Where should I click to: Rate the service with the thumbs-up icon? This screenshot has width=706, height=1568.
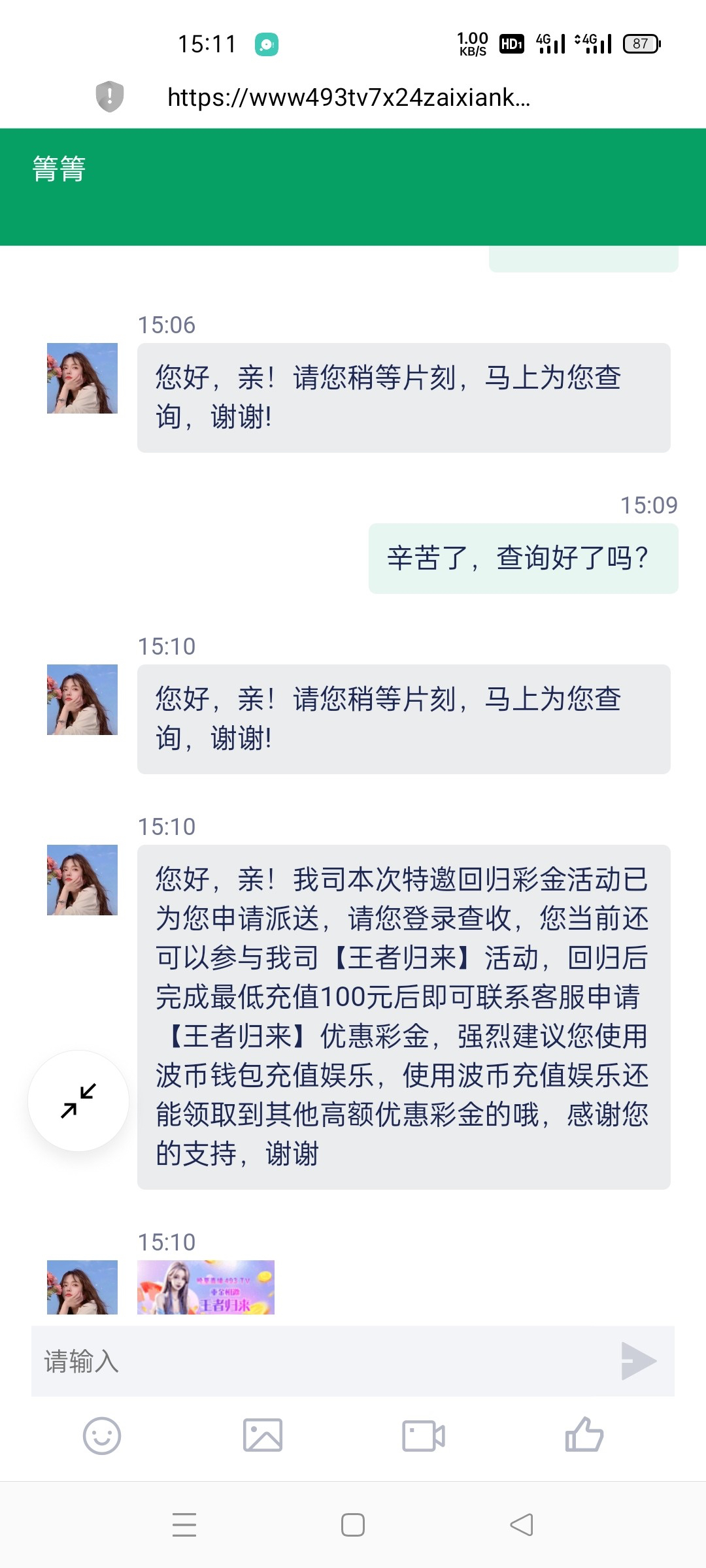(584, 1435)
